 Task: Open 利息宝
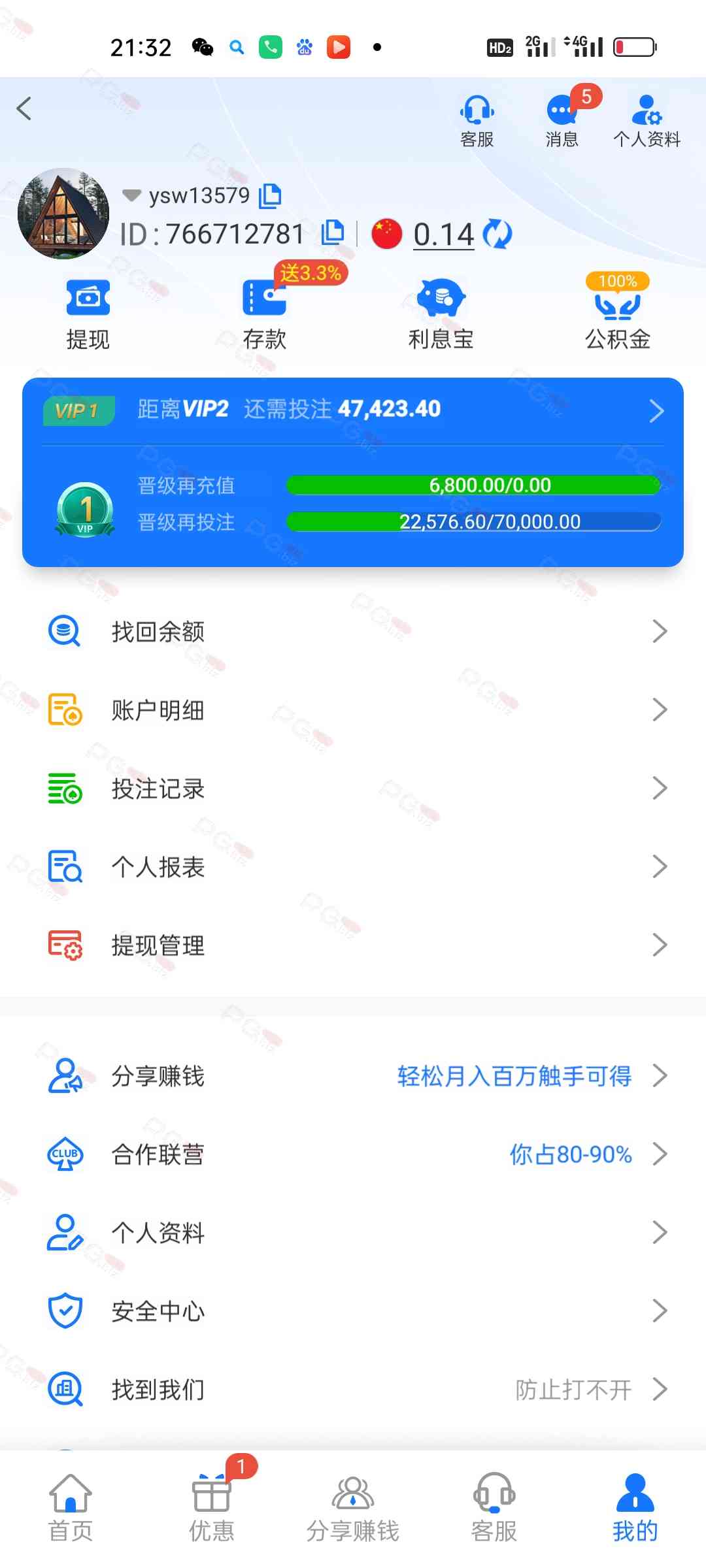(x=441, y=314)
